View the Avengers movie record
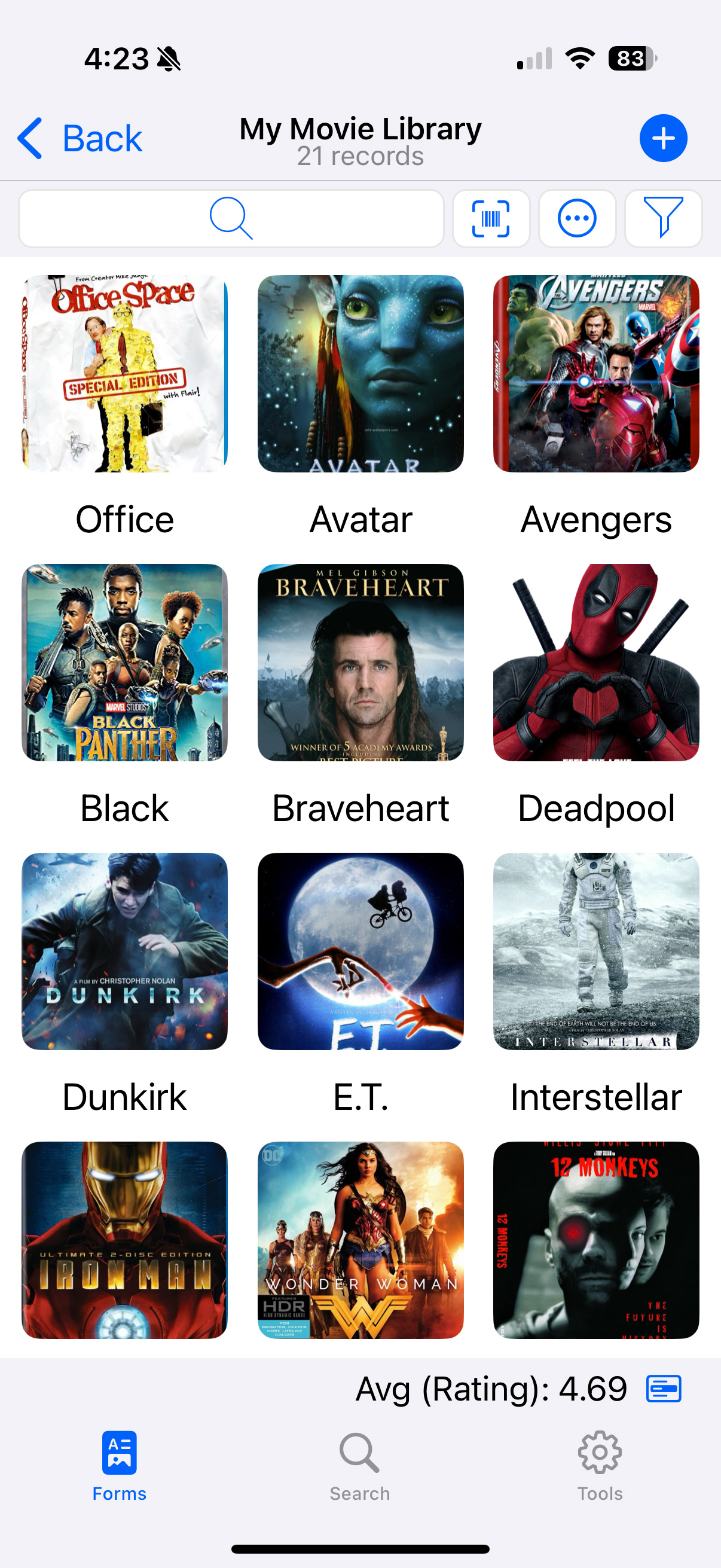721x1568 pixels. pos(595,374)
